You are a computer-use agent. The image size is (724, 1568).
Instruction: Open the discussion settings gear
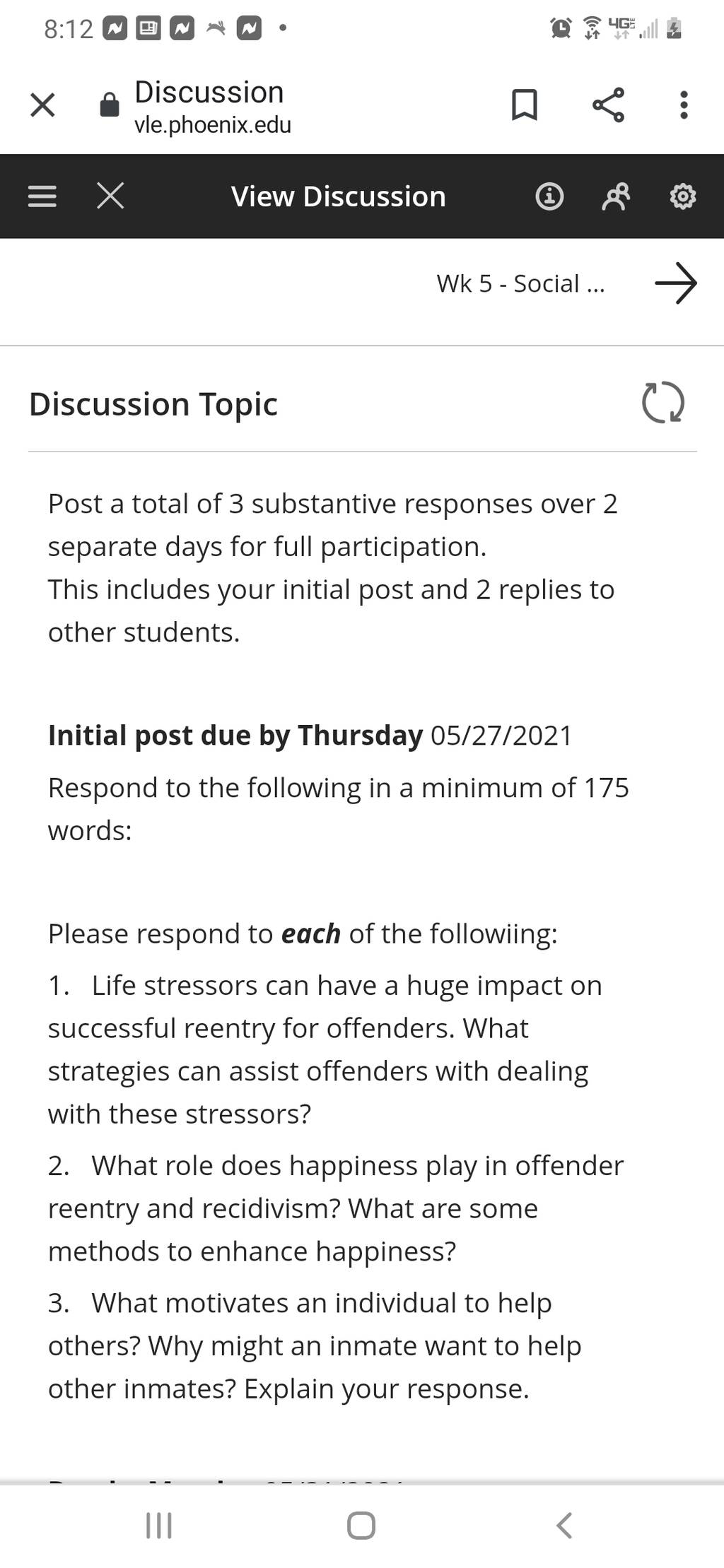point(682,196)
